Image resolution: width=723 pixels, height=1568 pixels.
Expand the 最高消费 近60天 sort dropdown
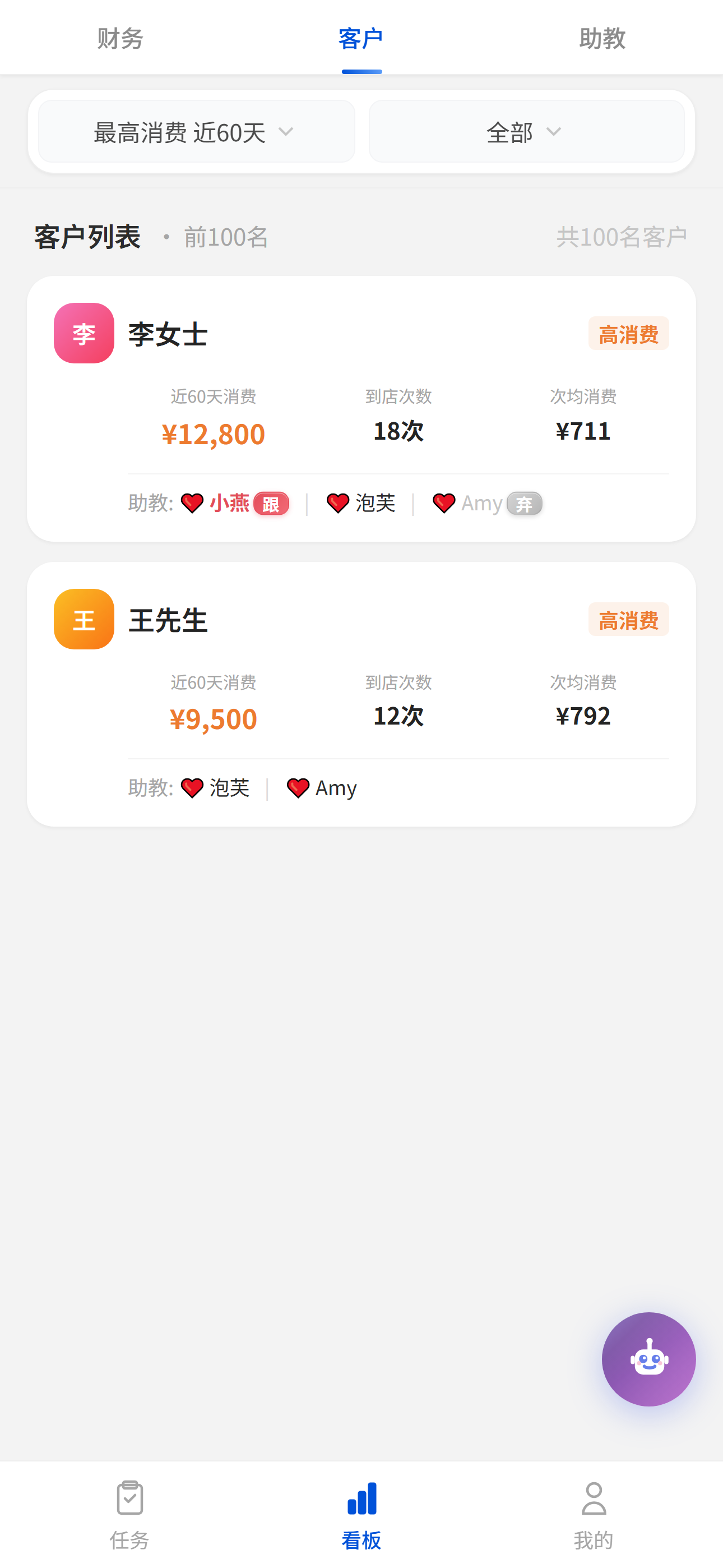point(196,131)
